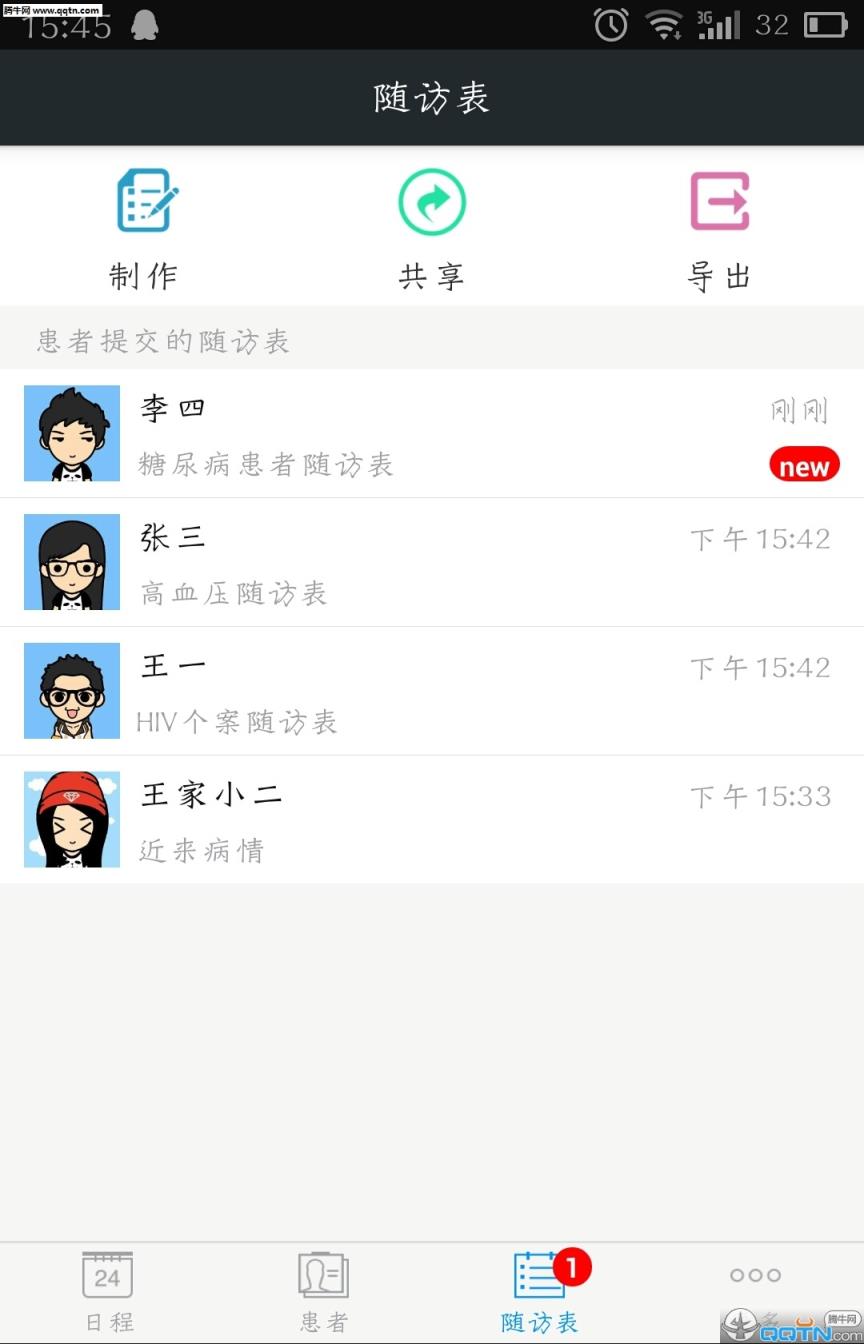This screenshot has height=1344, width=864.
Task: Select the 导出 export icon
Action: pos(719,201)
